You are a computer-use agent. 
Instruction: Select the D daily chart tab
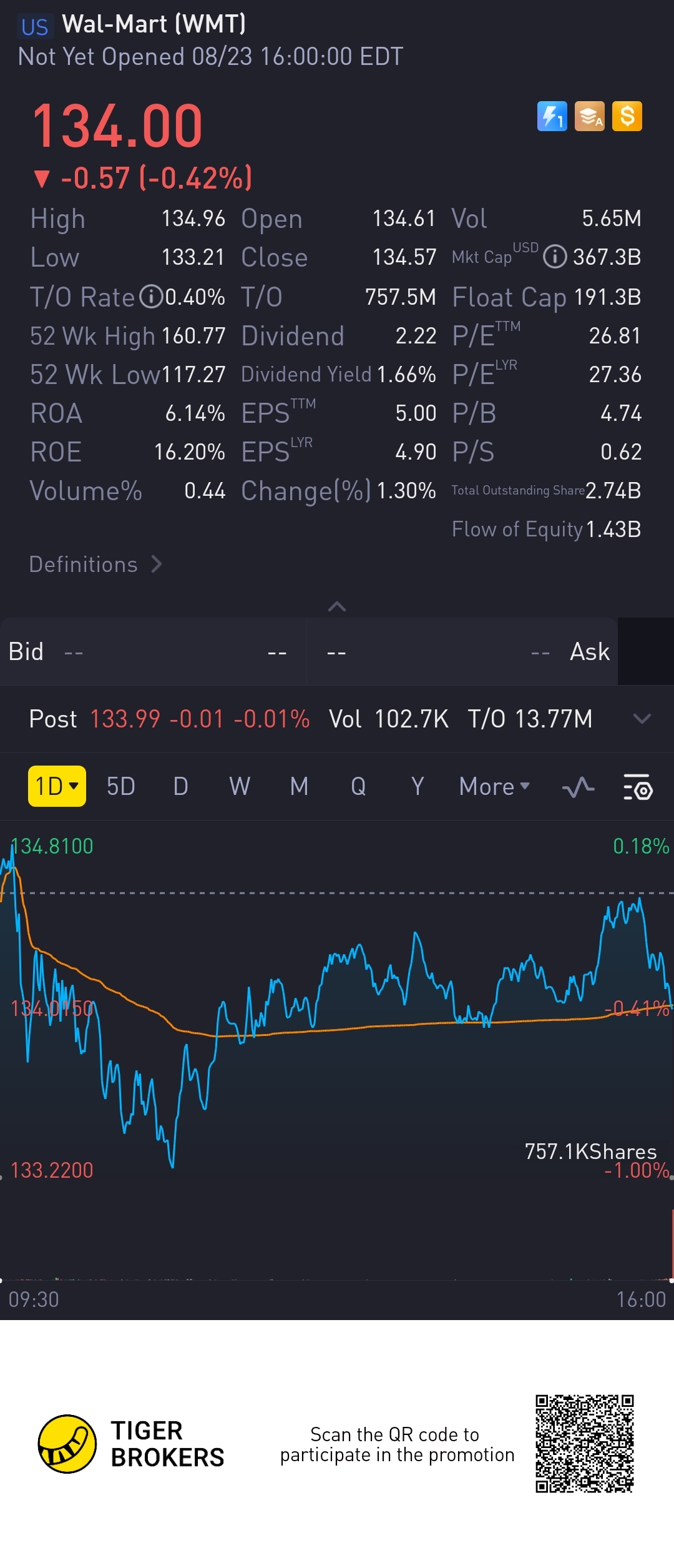tap(180, 786)
